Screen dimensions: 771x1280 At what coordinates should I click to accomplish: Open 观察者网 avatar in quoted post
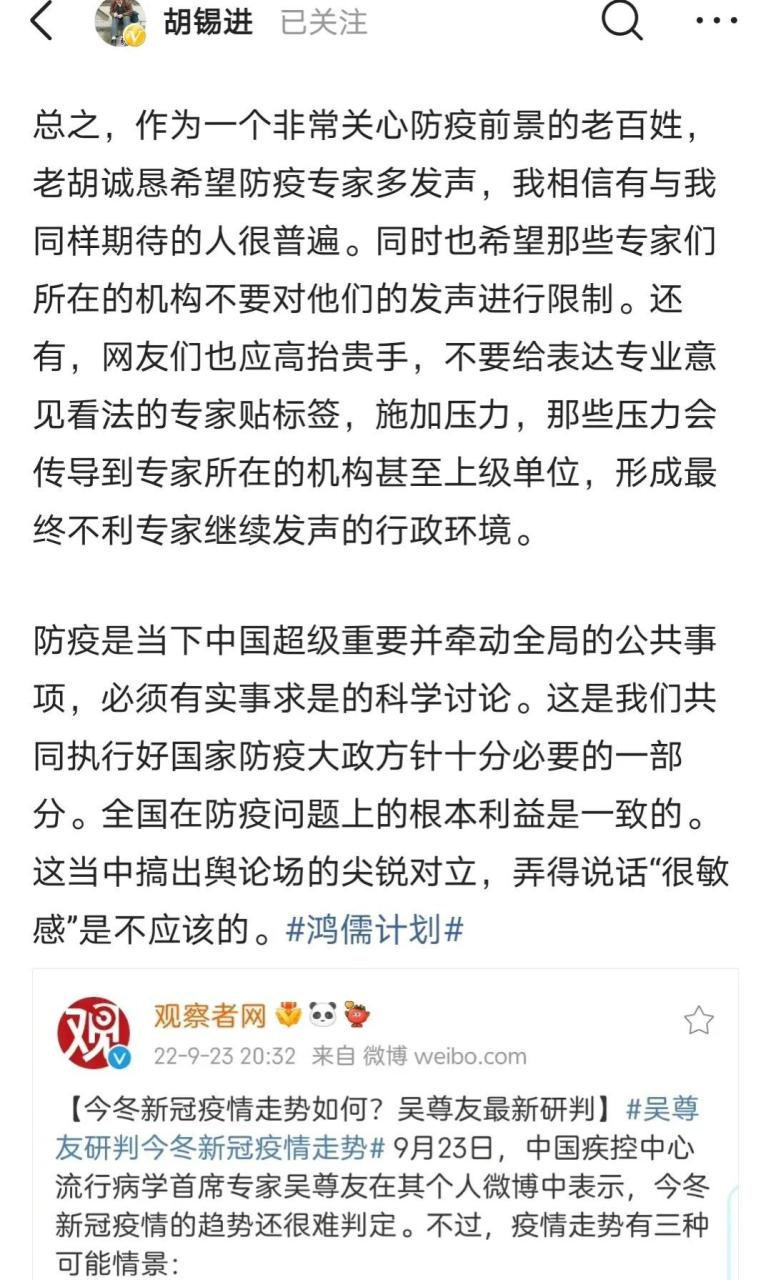93,1032
